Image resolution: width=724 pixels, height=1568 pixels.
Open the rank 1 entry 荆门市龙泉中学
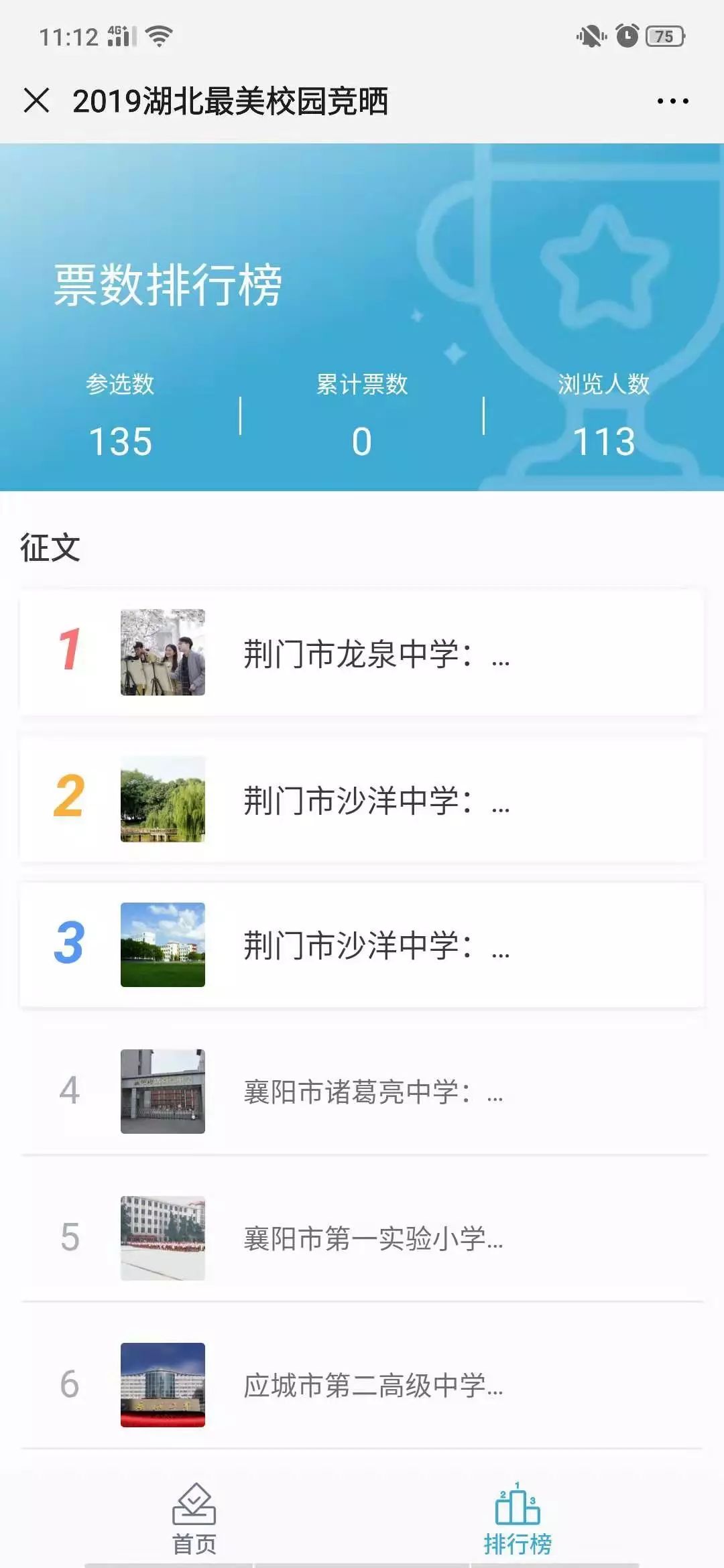pyautogui.click(x=362, y=653)
